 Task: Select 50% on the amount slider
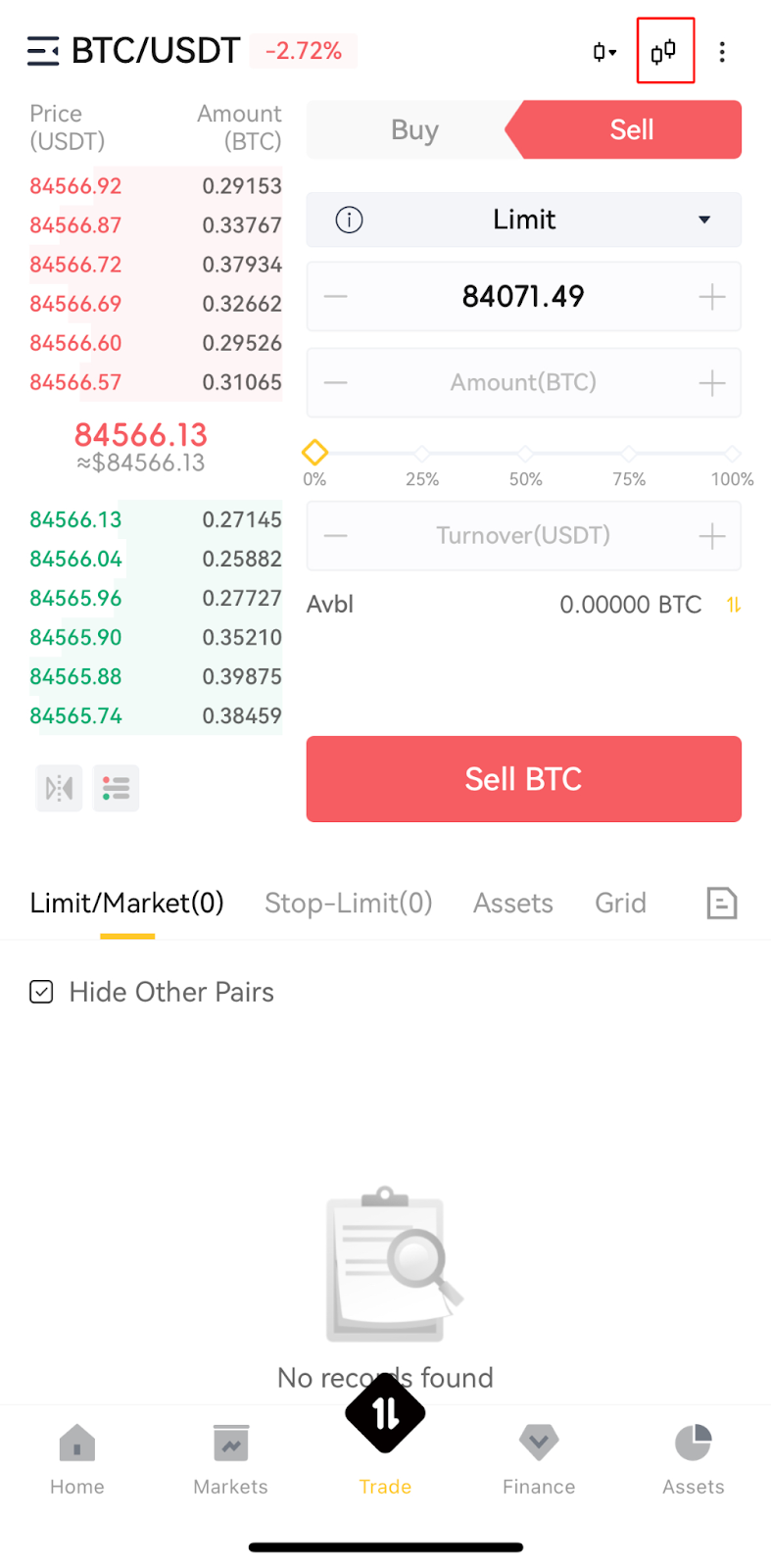pos(525,454)
